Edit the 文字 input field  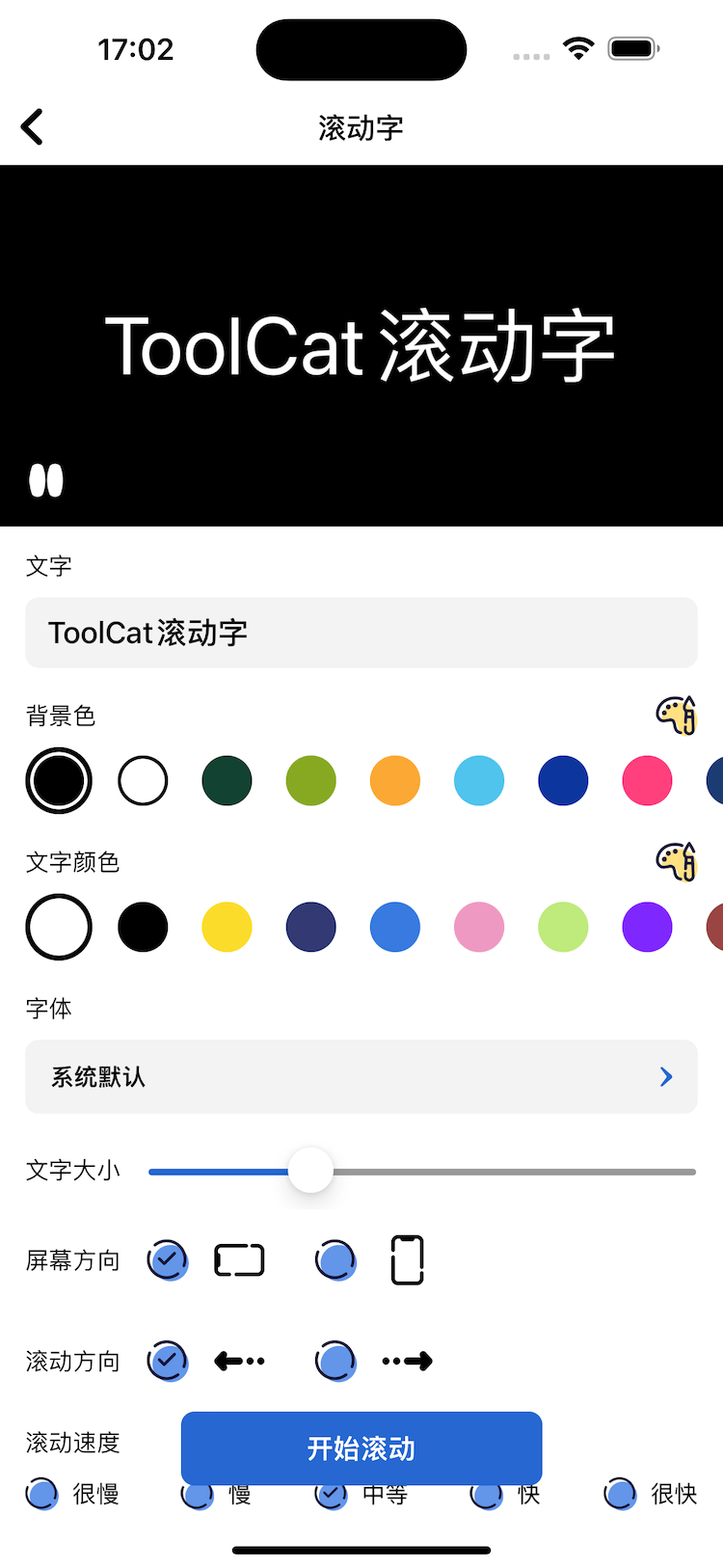coord(361,633)
